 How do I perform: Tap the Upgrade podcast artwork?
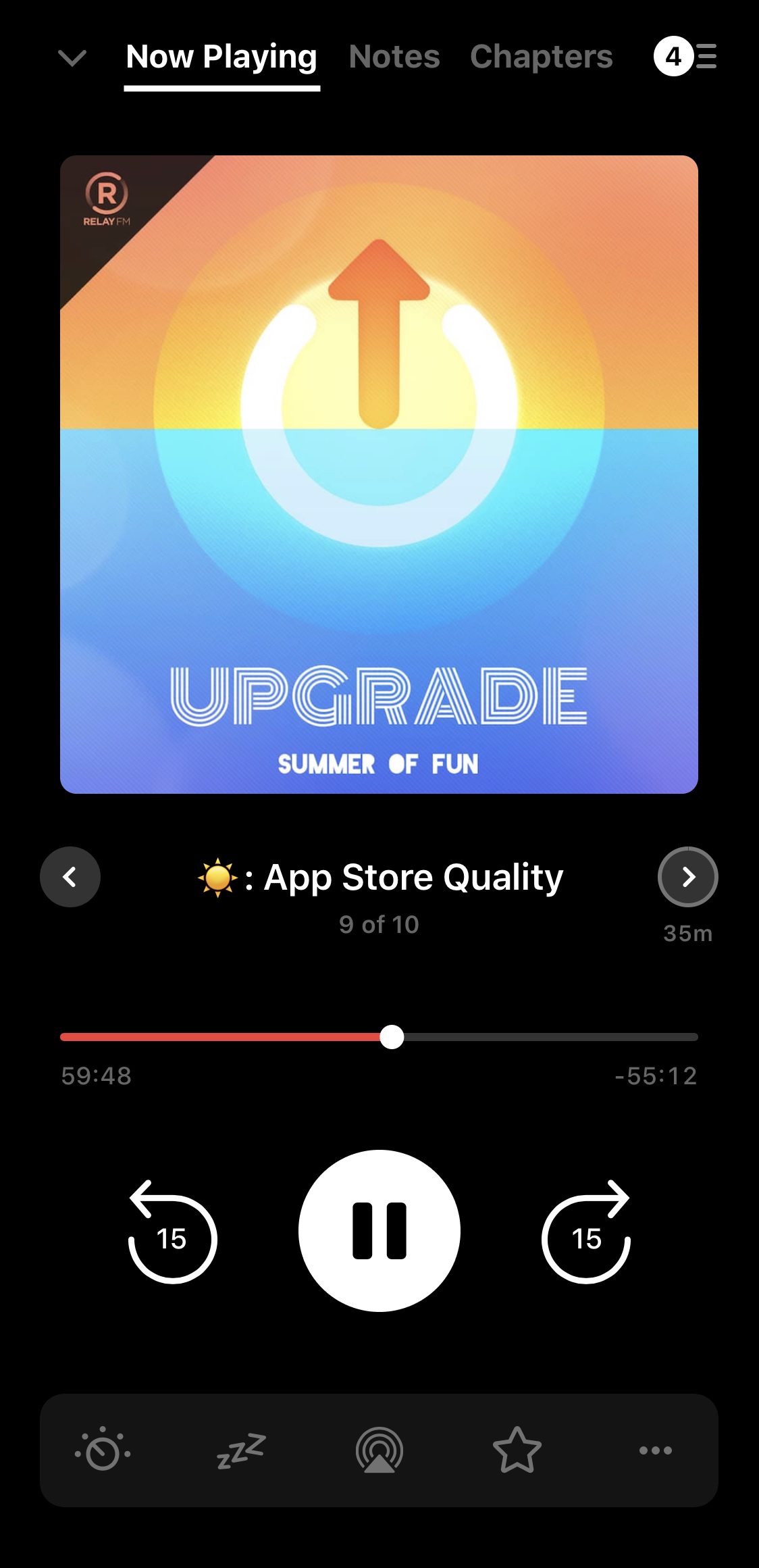pyautogui.click(x=379, y=474)
